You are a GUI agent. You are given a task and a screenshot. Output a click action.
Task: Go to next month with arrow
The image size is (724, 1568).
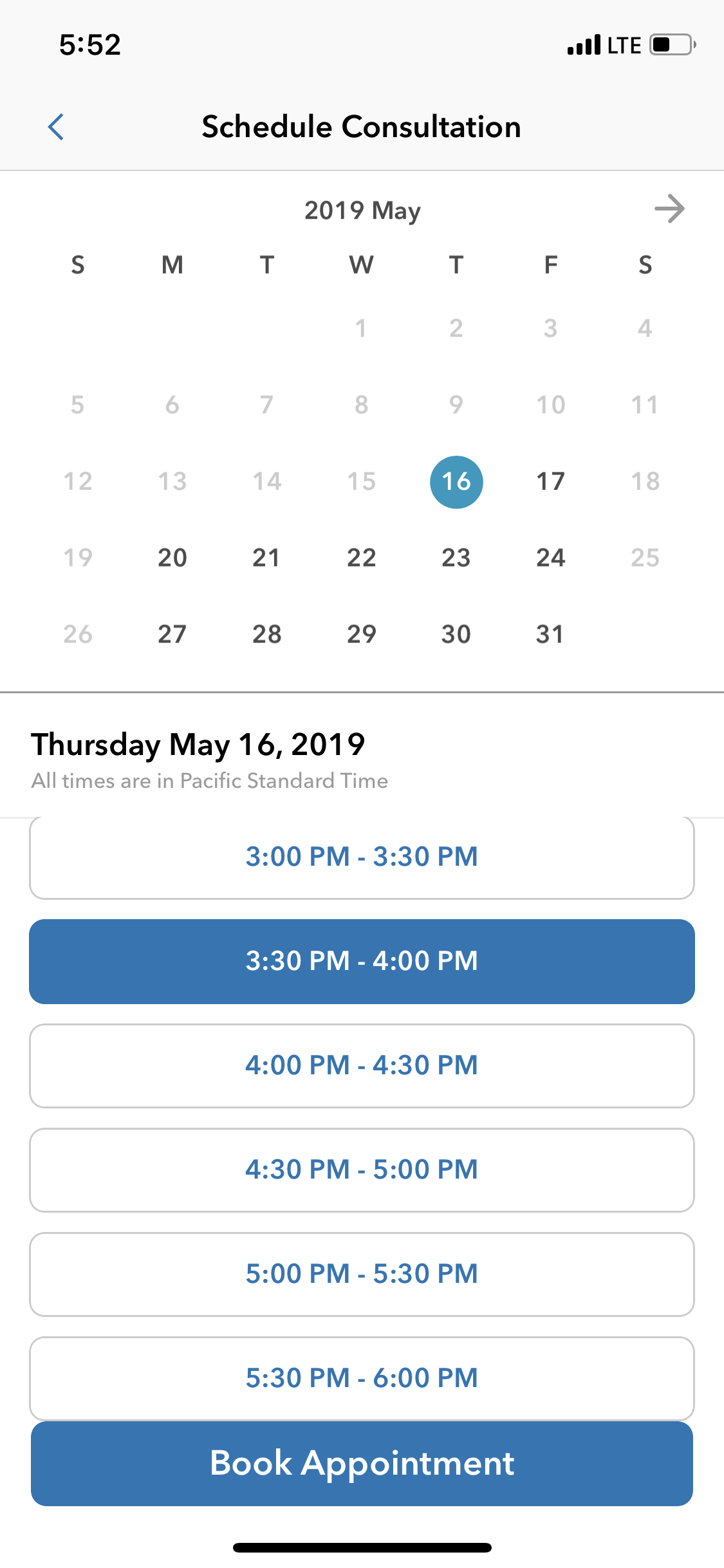669,209
